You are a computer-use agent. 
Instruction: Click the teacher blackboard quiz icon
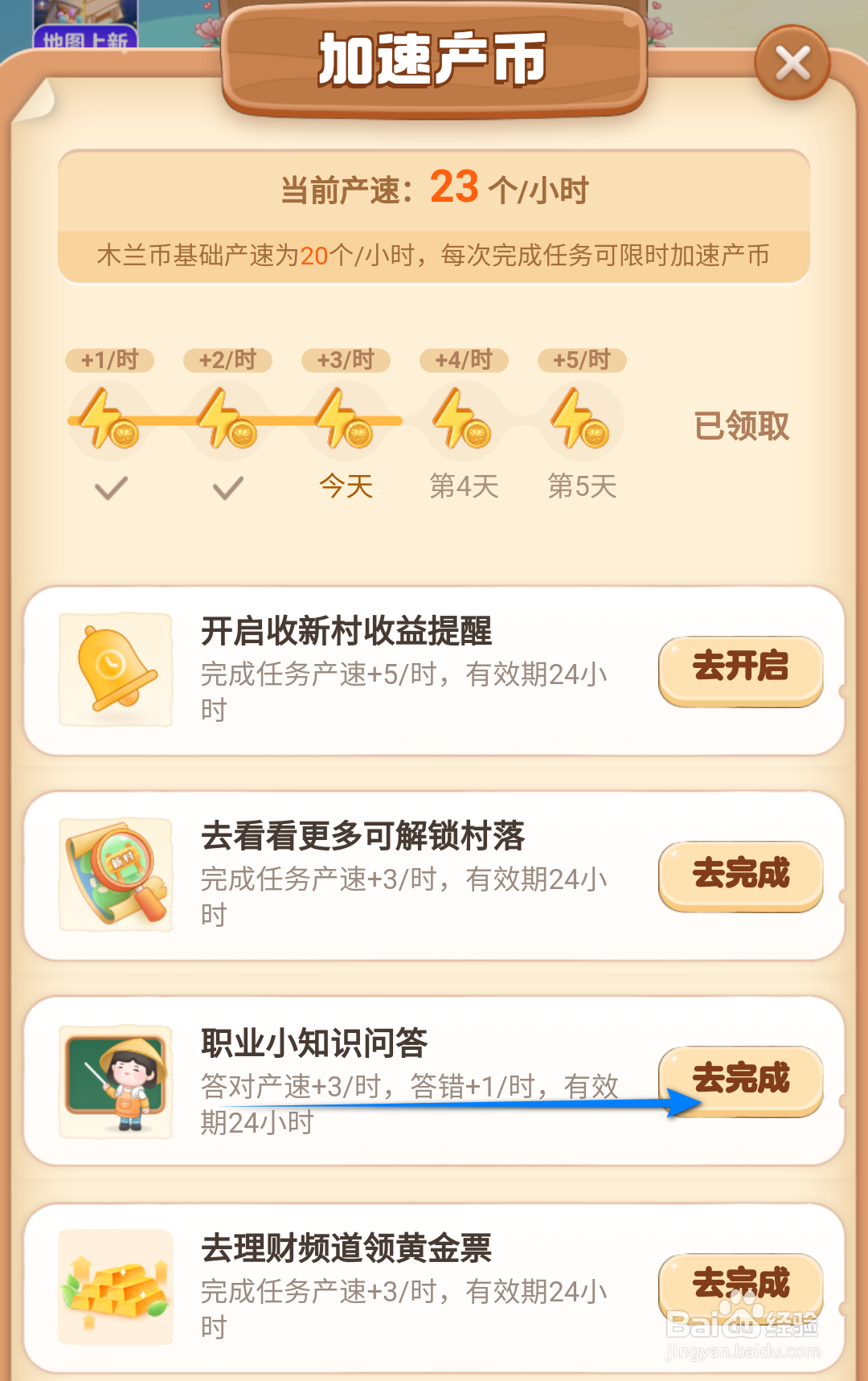pos(113,1081)
